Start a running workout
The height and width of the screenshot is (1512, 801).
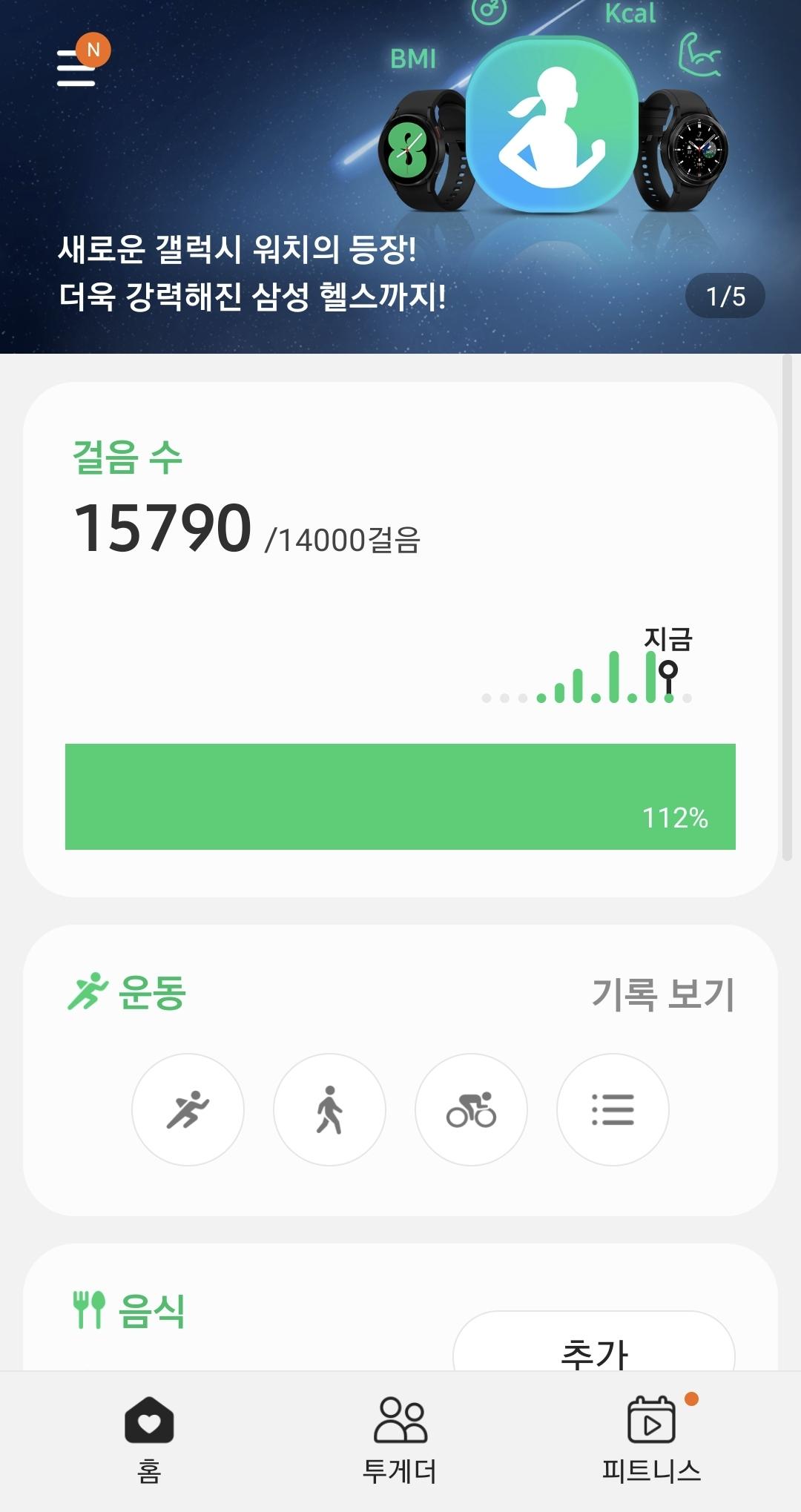pyautogui.click(x=188, y=1109)
